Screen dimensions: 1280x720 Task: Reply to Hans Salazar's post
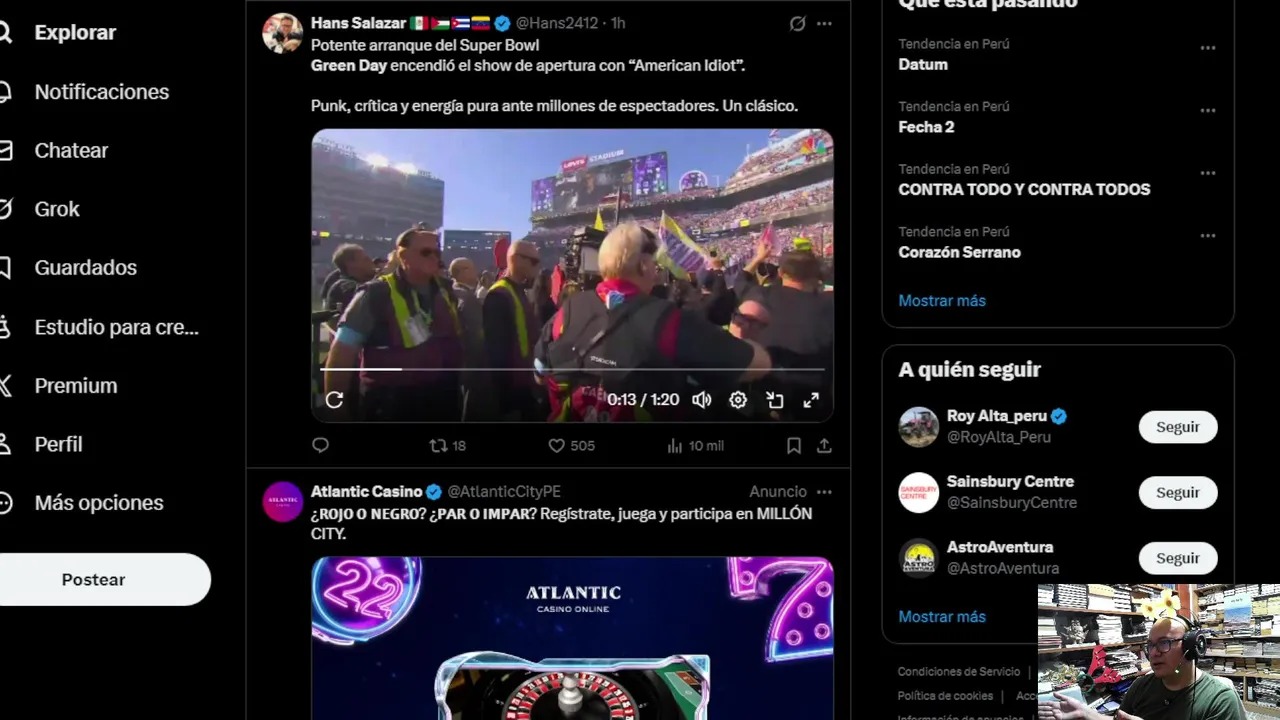320,446
